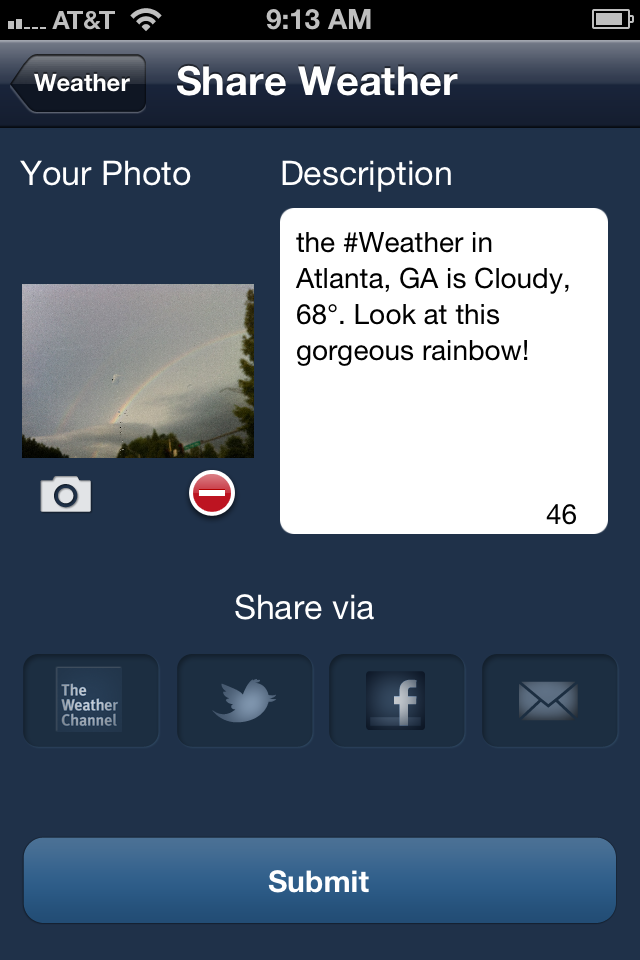Select The Weather Channel sharing option
This screenshot has width=640, height=960.
pyautogui.click(x=90, y=700)
